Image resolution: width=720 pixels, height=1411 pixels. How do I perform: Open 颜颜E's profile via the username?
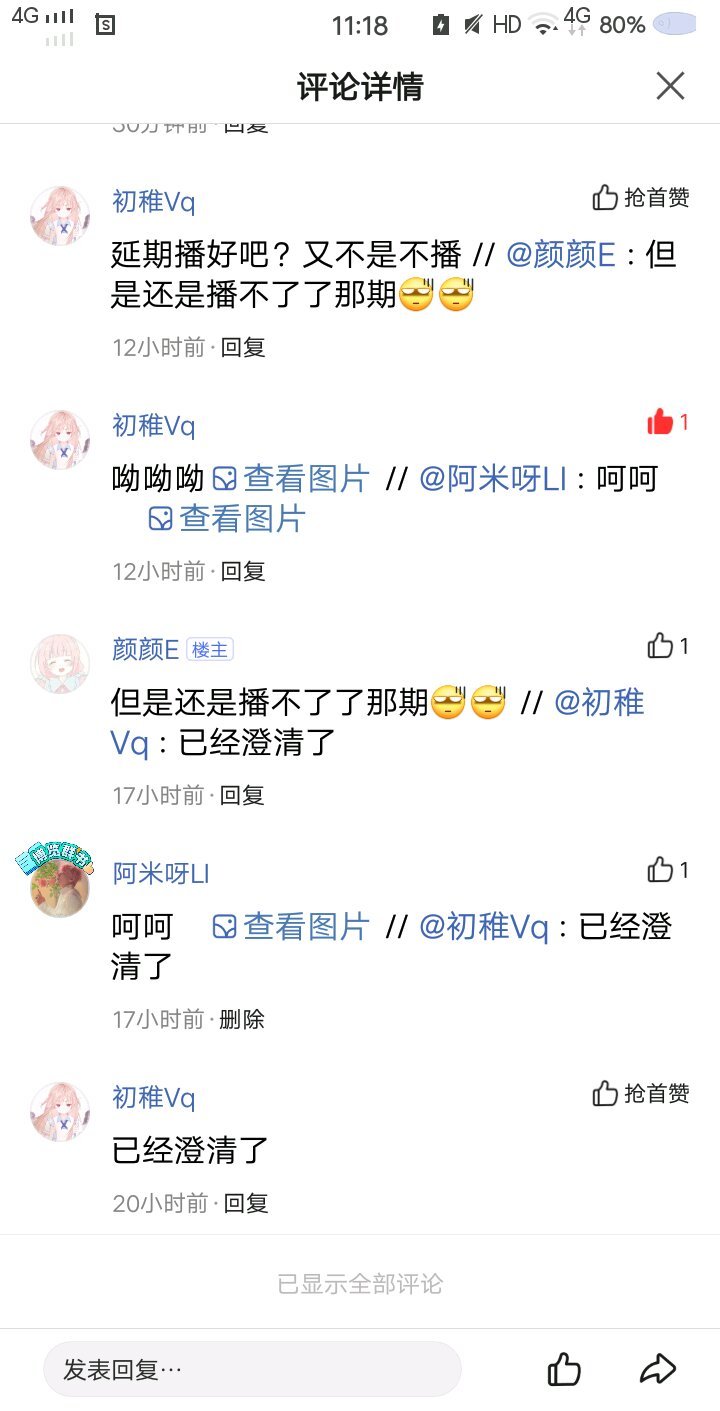(146, 649)
